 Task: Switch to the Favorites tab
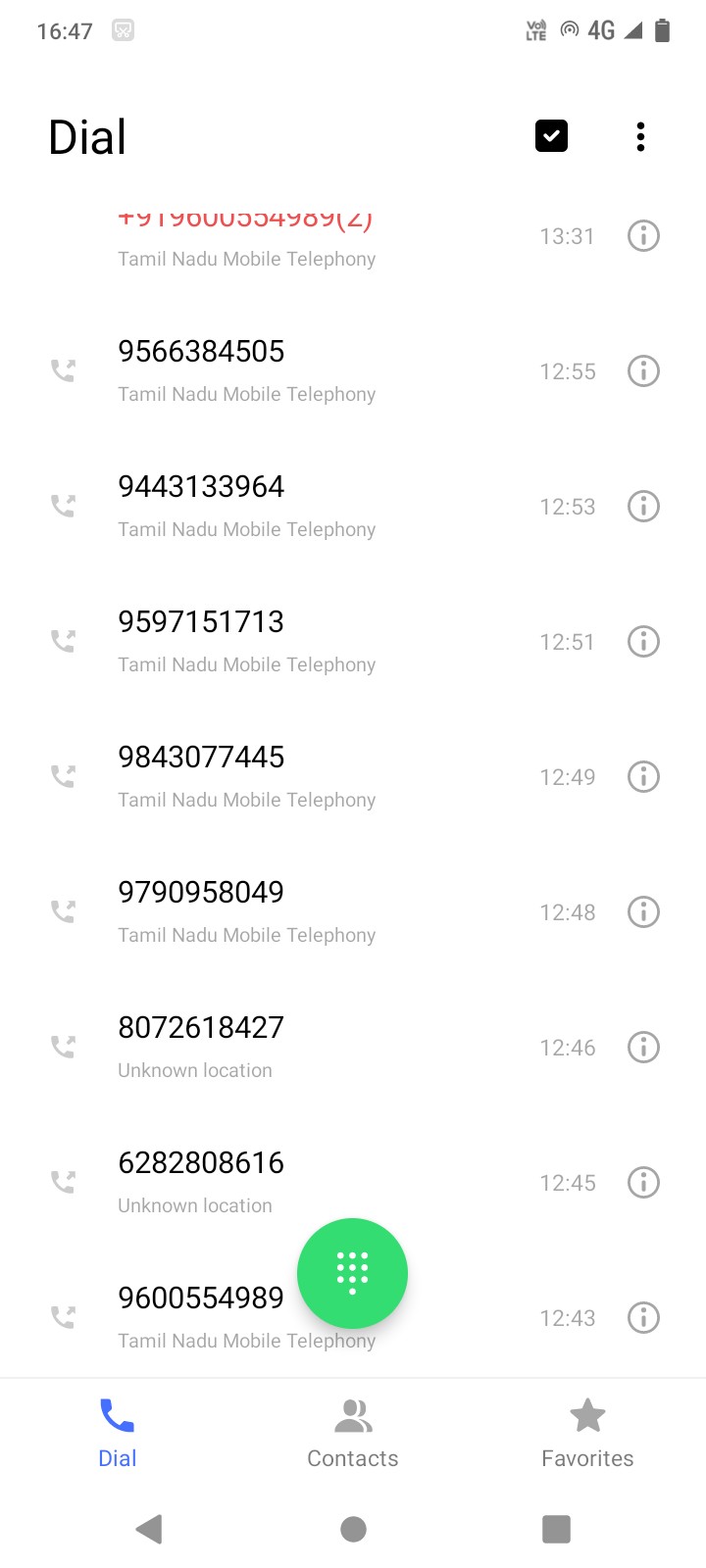coord(587,1434)
